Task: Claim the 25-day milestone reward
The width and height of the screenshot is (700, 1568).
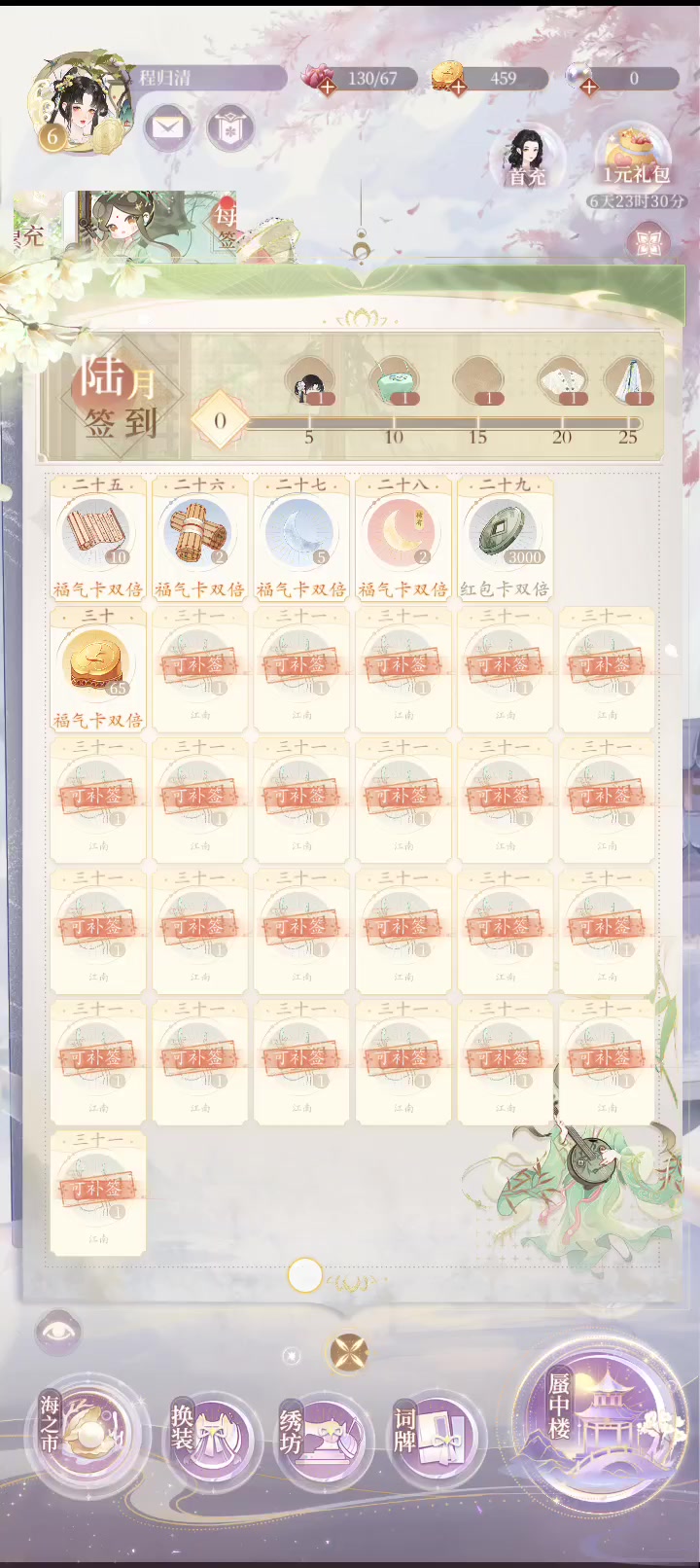Action: (628, 383)
